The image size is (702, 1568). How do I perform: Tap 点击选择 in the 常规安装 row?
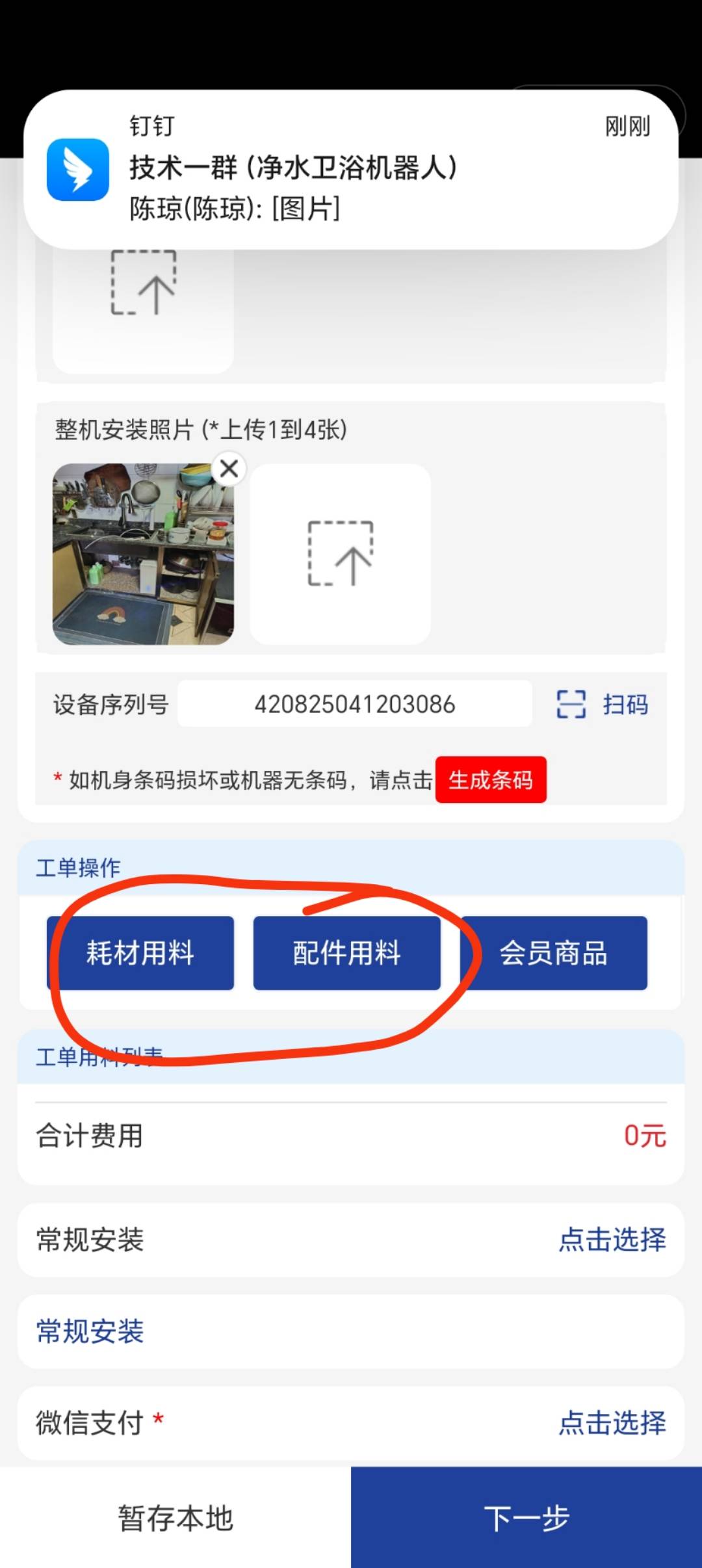coord(612,1240)
